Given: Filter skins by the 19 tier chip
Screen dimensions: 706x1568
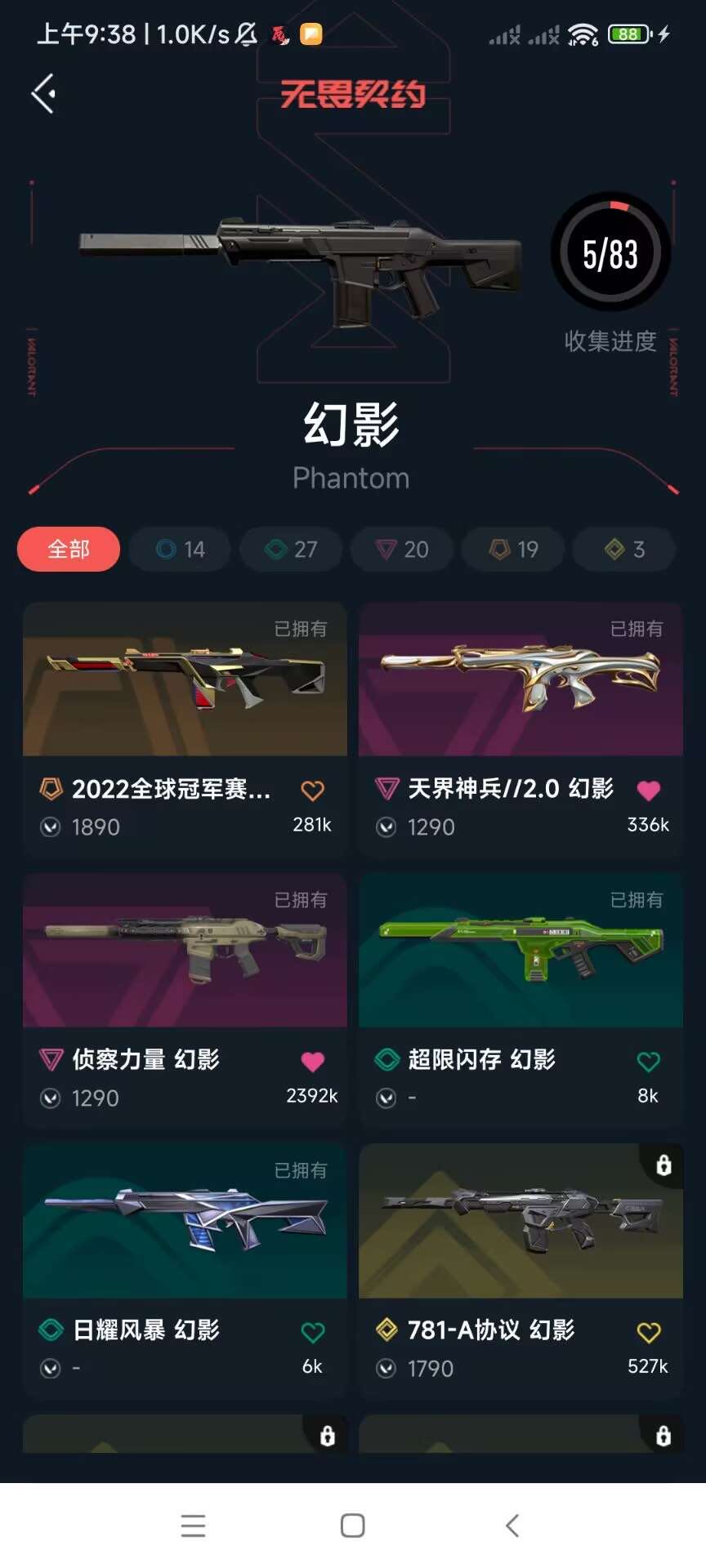Looking at the screenshot, I should pyautogui.click(x=513, y=549).
